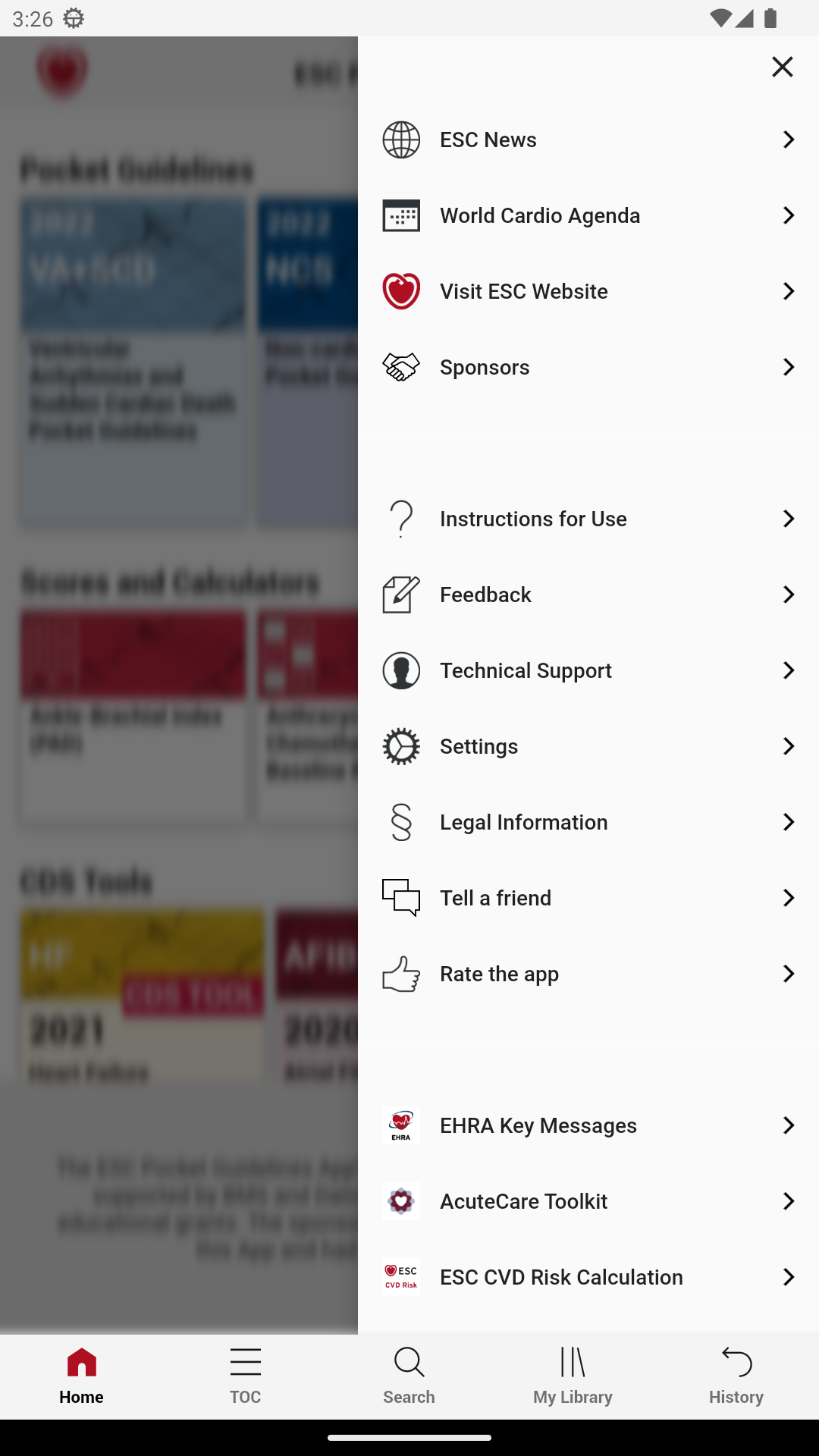This screenshot has width=819, height=1456.
Task: Expand the Instructions for Use chevron
Action: (x=789, y=519)
